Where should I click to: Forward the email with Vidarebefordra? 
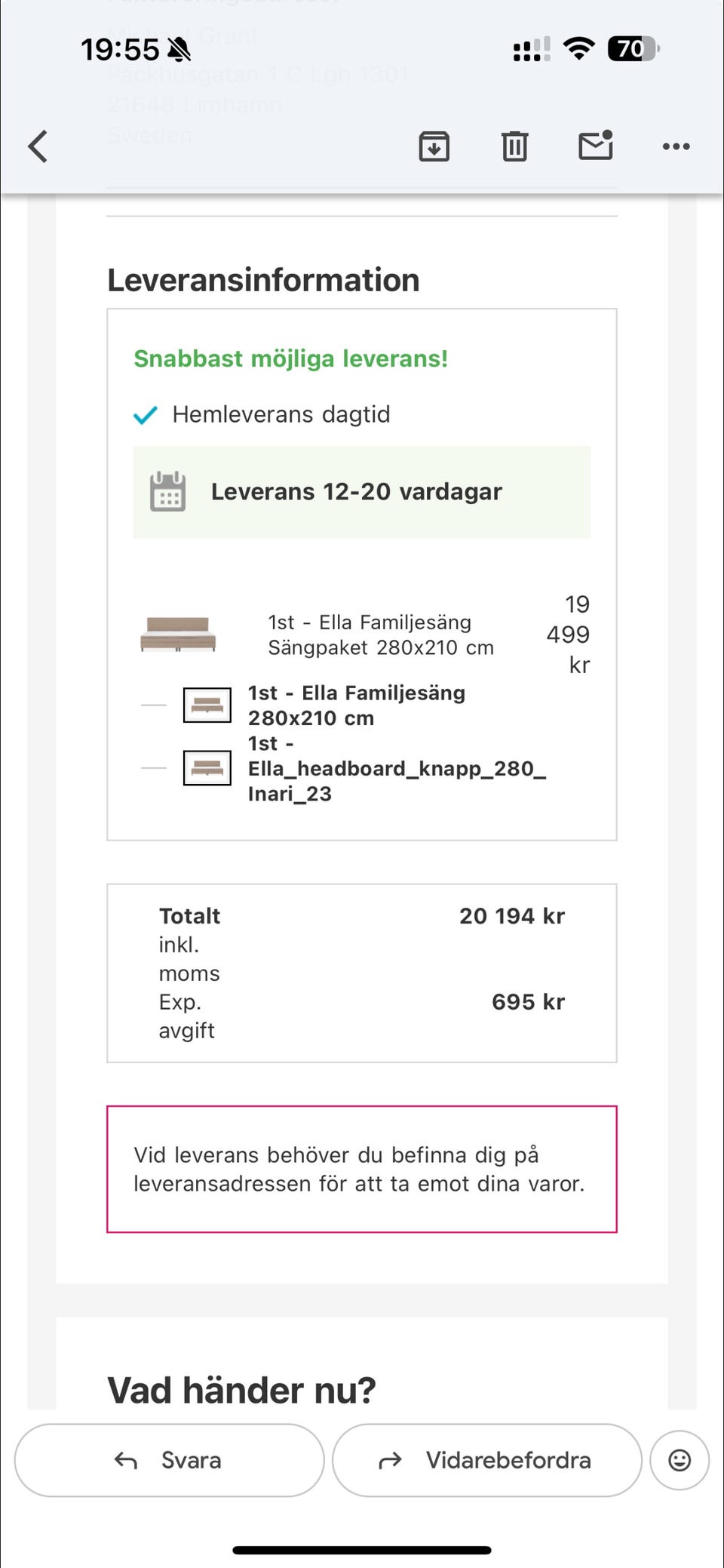click(487, 1460)
